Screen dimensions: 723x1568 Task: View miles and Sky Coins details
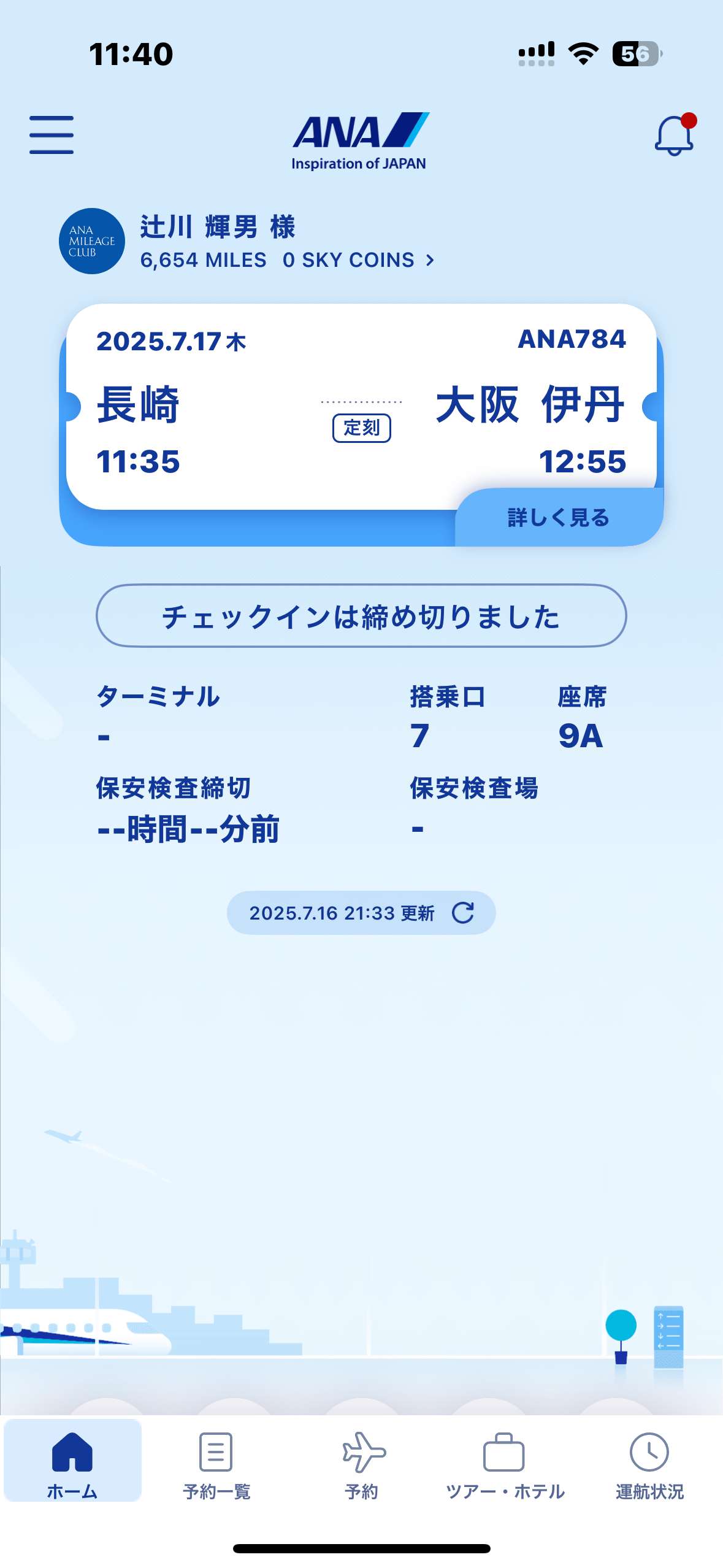tap(287, 260)
